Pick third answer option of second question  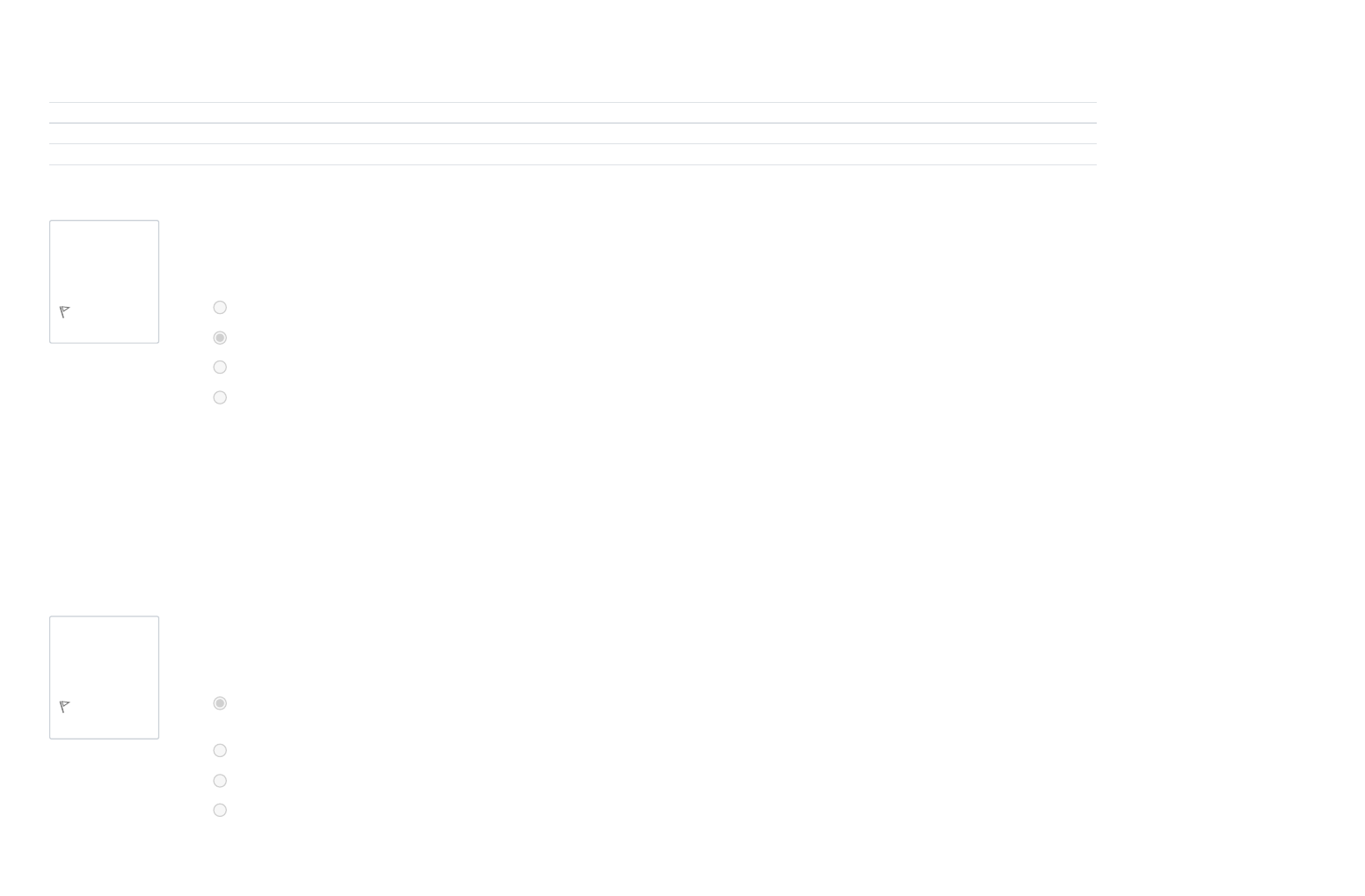point(220,781)
